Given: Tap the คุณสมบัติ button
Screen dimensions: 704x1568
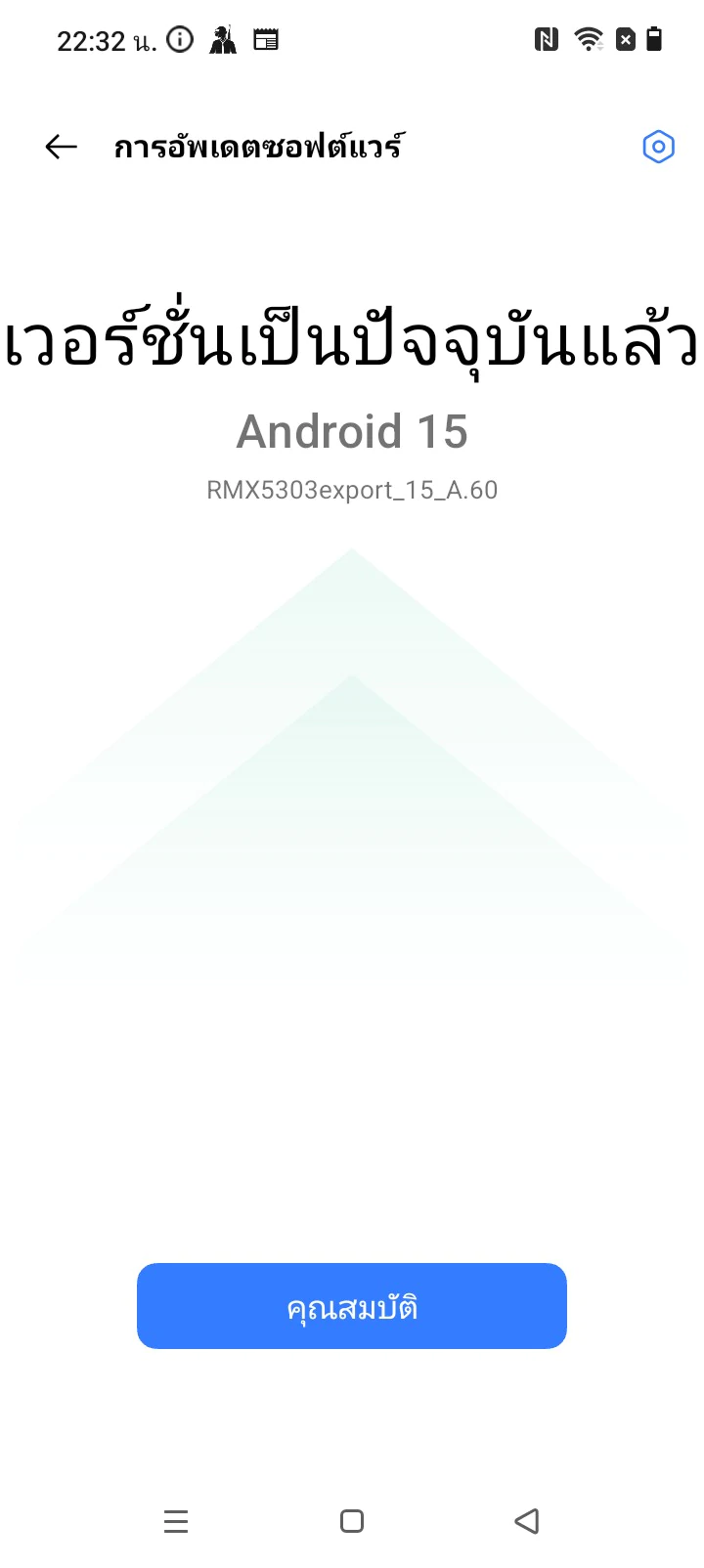Looking at the screenshot, I should pyautogui.click(x=352, y=1306).
